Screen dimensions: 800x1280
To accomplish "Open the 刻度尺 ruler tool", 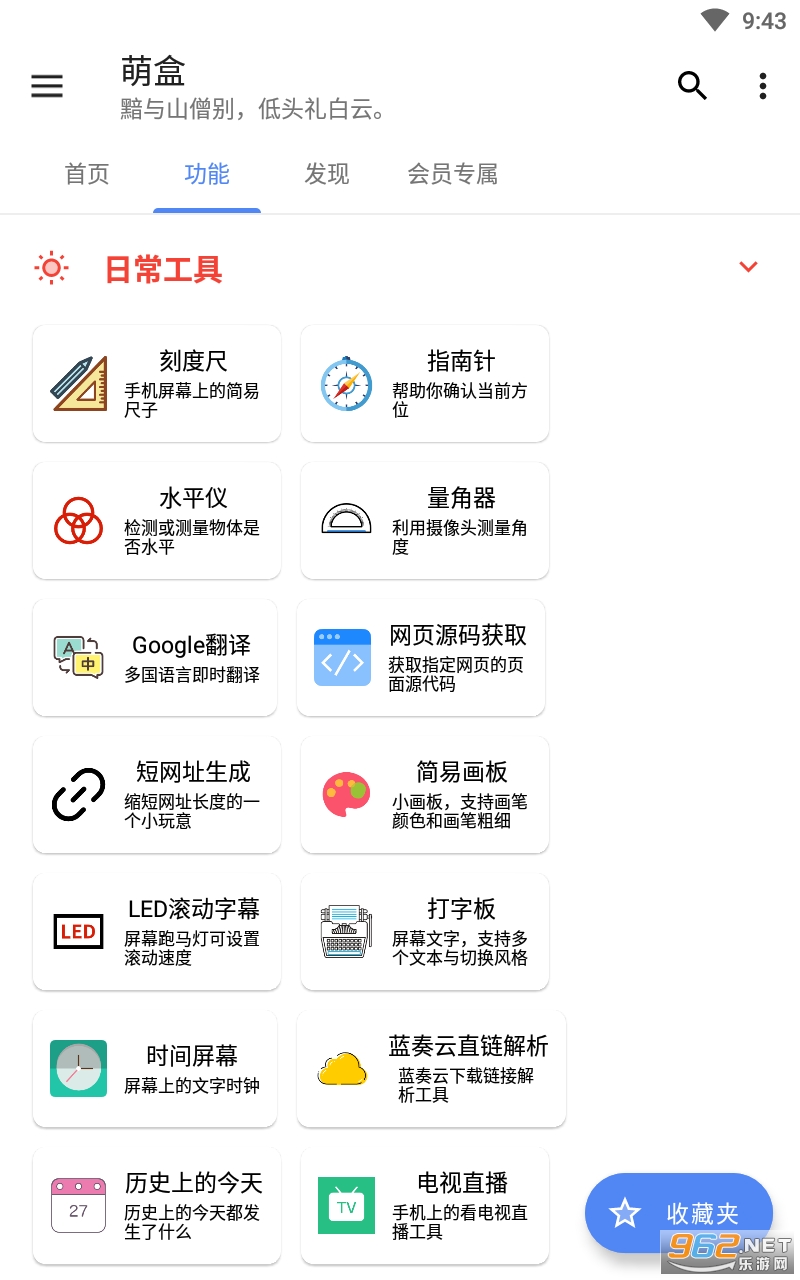I will point(157,383).
